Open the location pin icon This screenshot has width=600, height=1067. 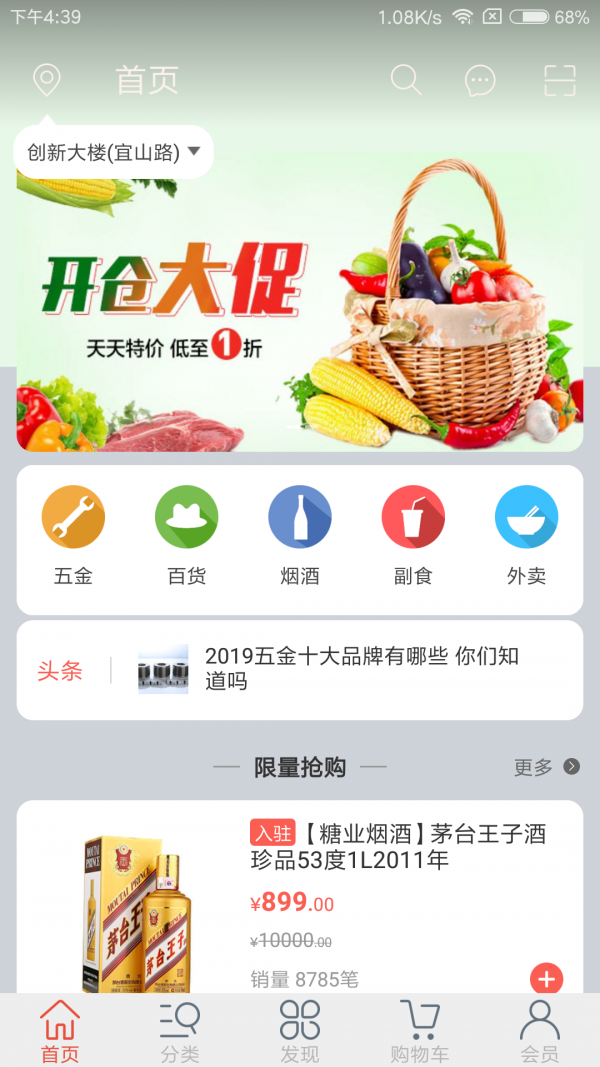click(x=46, y=80)
